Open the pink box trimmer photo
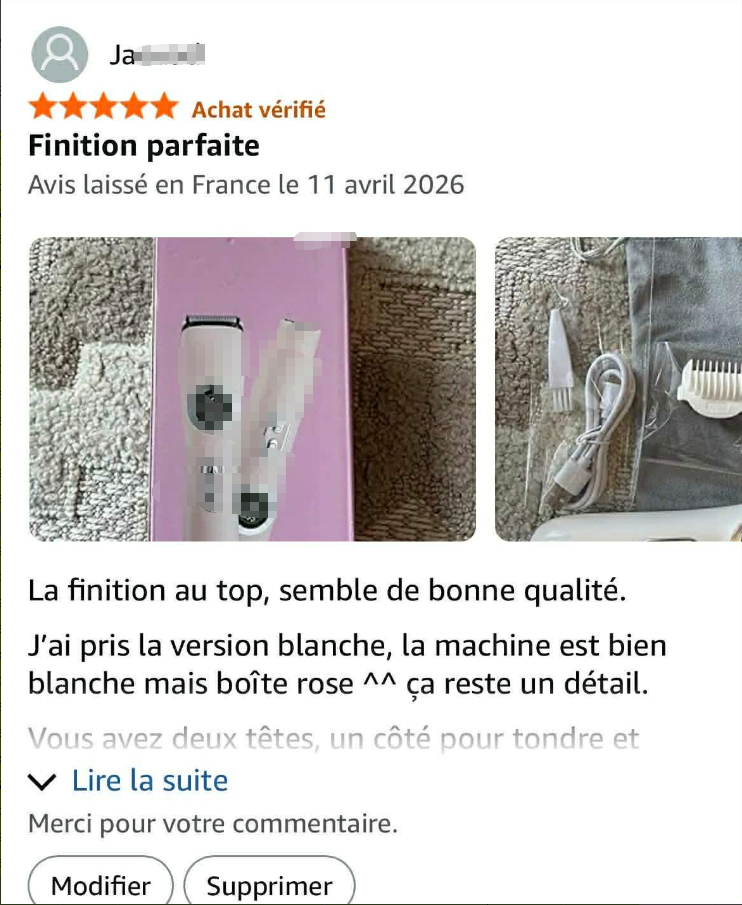742x905 pixels. 251,389
